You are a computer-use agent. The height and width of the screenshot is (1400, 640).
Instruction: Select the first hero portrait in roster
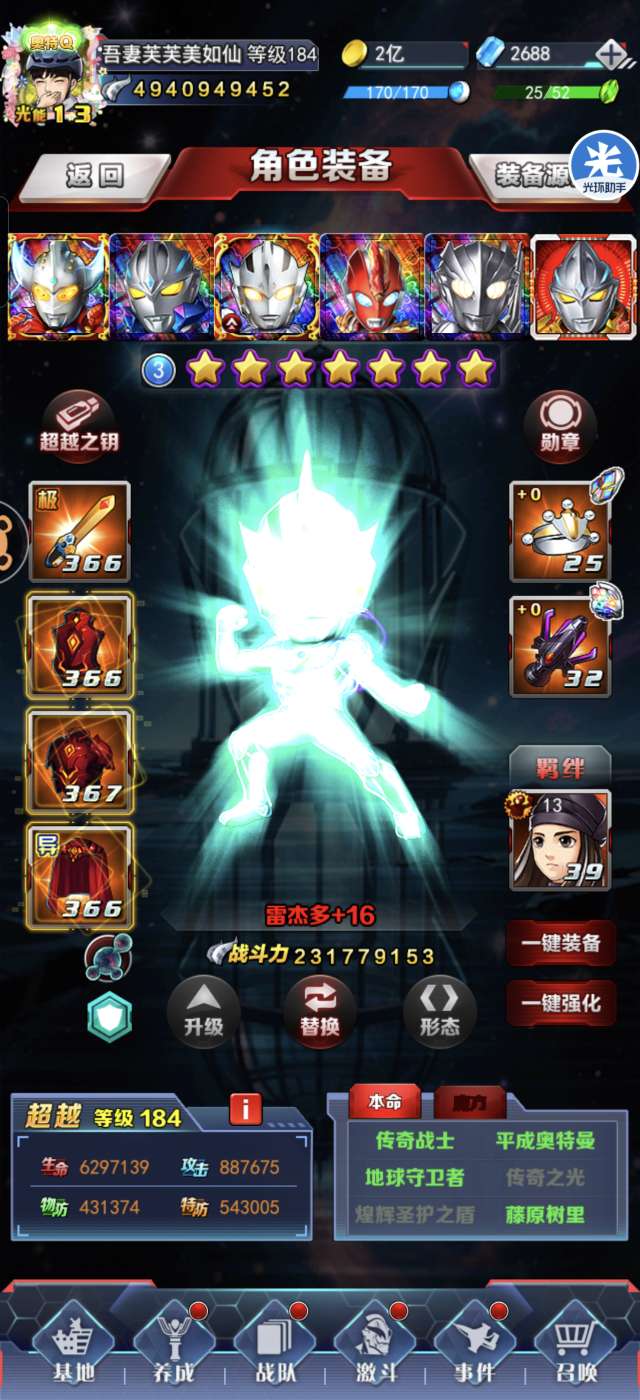tap(57, 286)
